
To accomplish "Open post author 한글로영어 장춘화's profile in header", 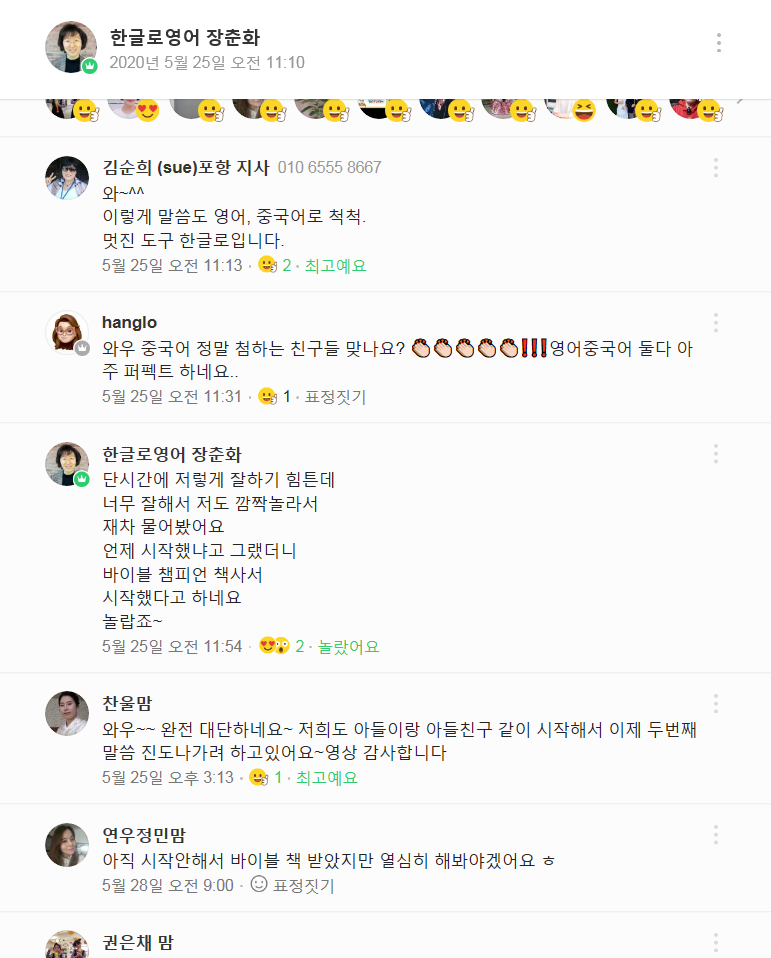I will [x=71, y=46].
